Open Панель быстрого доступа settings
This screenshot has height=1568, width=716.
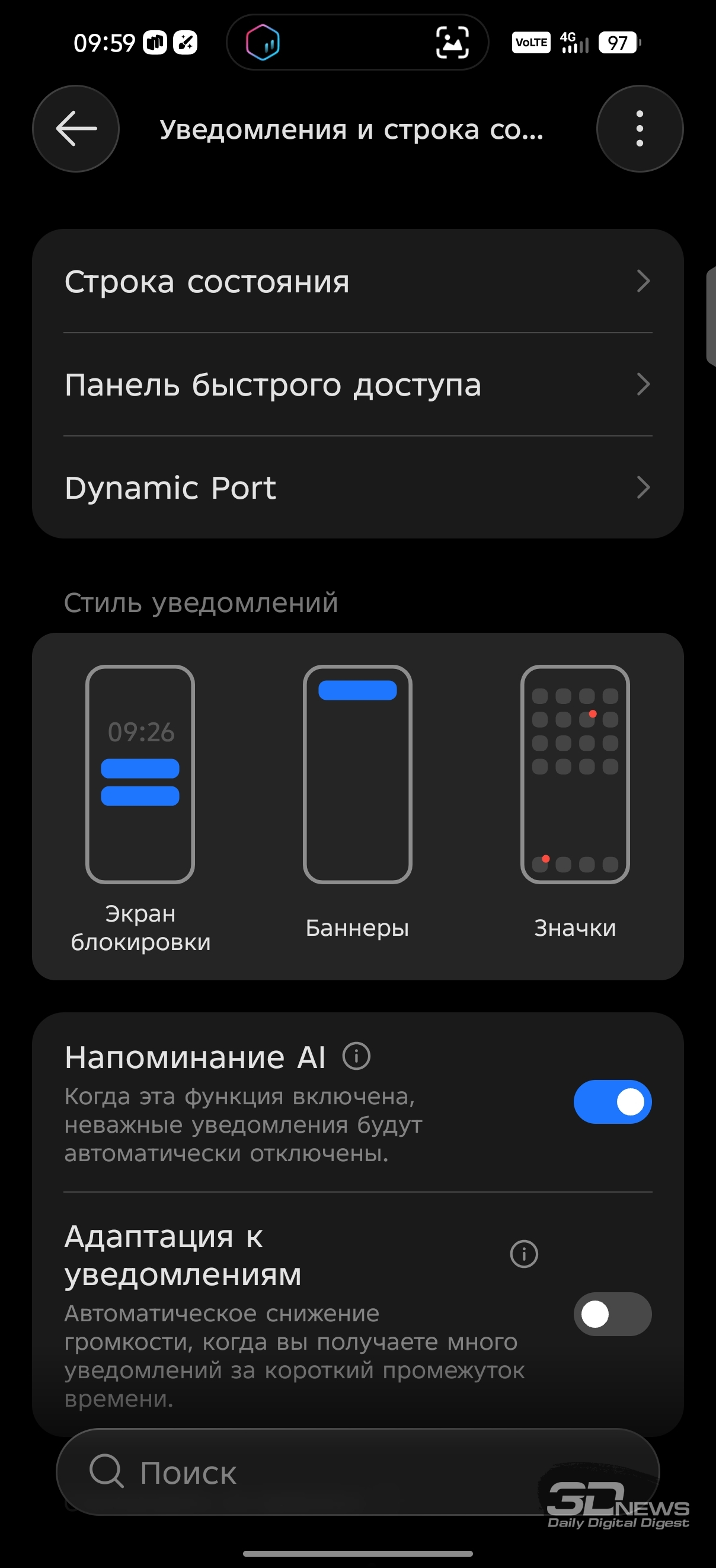click(x=357, y=385)
